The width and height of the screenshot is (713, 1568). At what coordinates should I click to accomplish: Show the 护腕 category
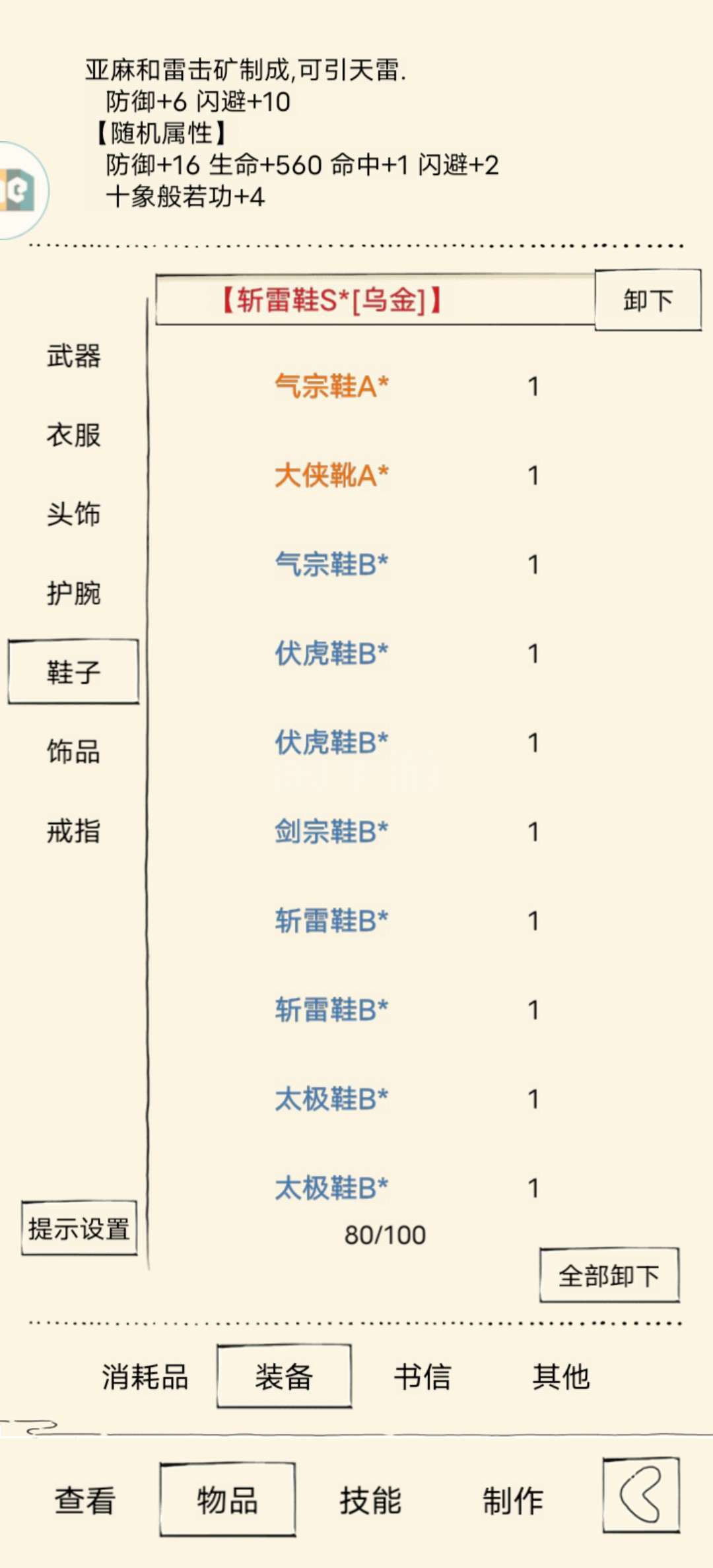(x=73, y=593)
